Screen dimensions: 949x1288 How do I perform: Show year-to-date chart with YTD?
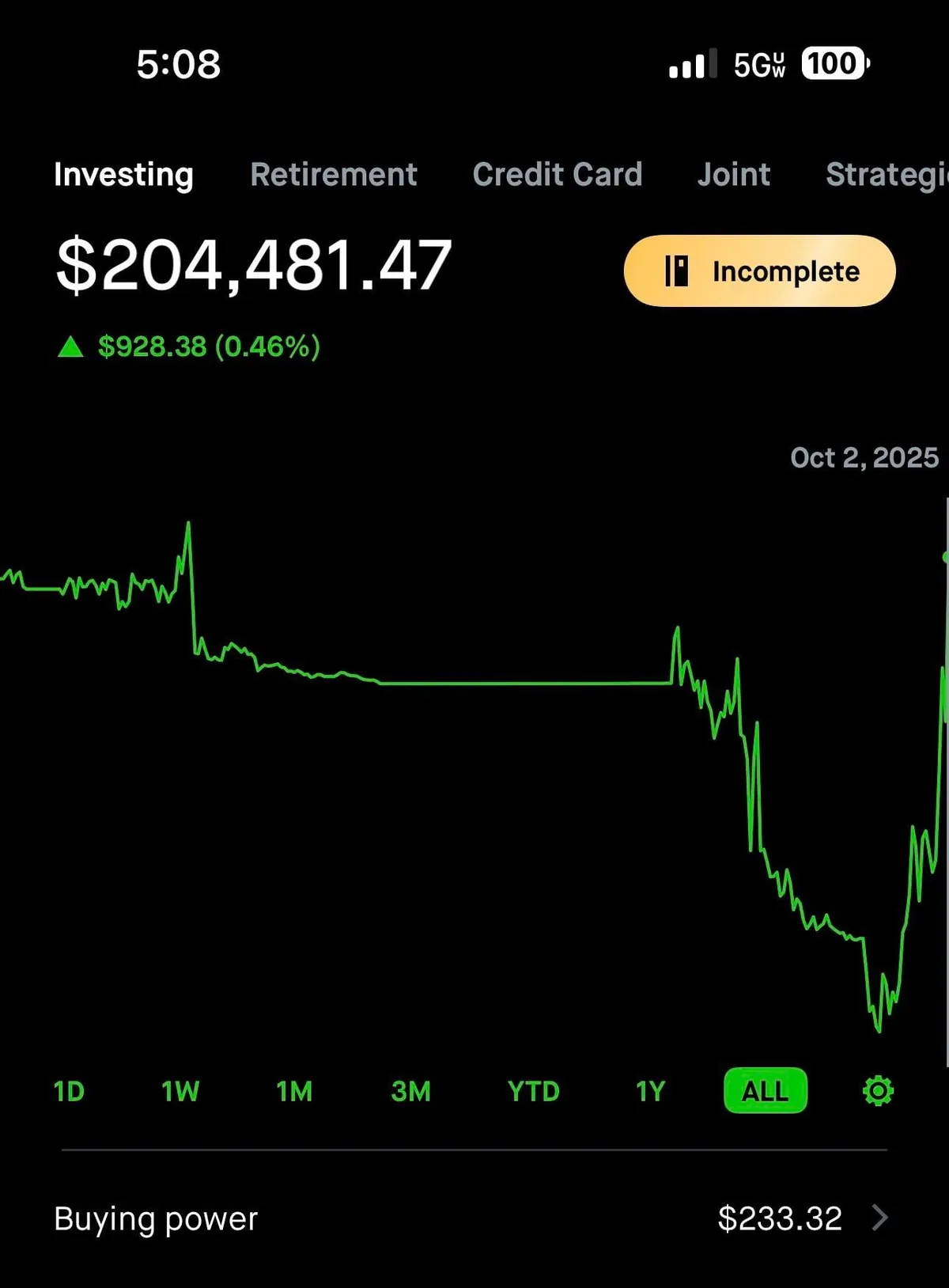pos(533,1091)
